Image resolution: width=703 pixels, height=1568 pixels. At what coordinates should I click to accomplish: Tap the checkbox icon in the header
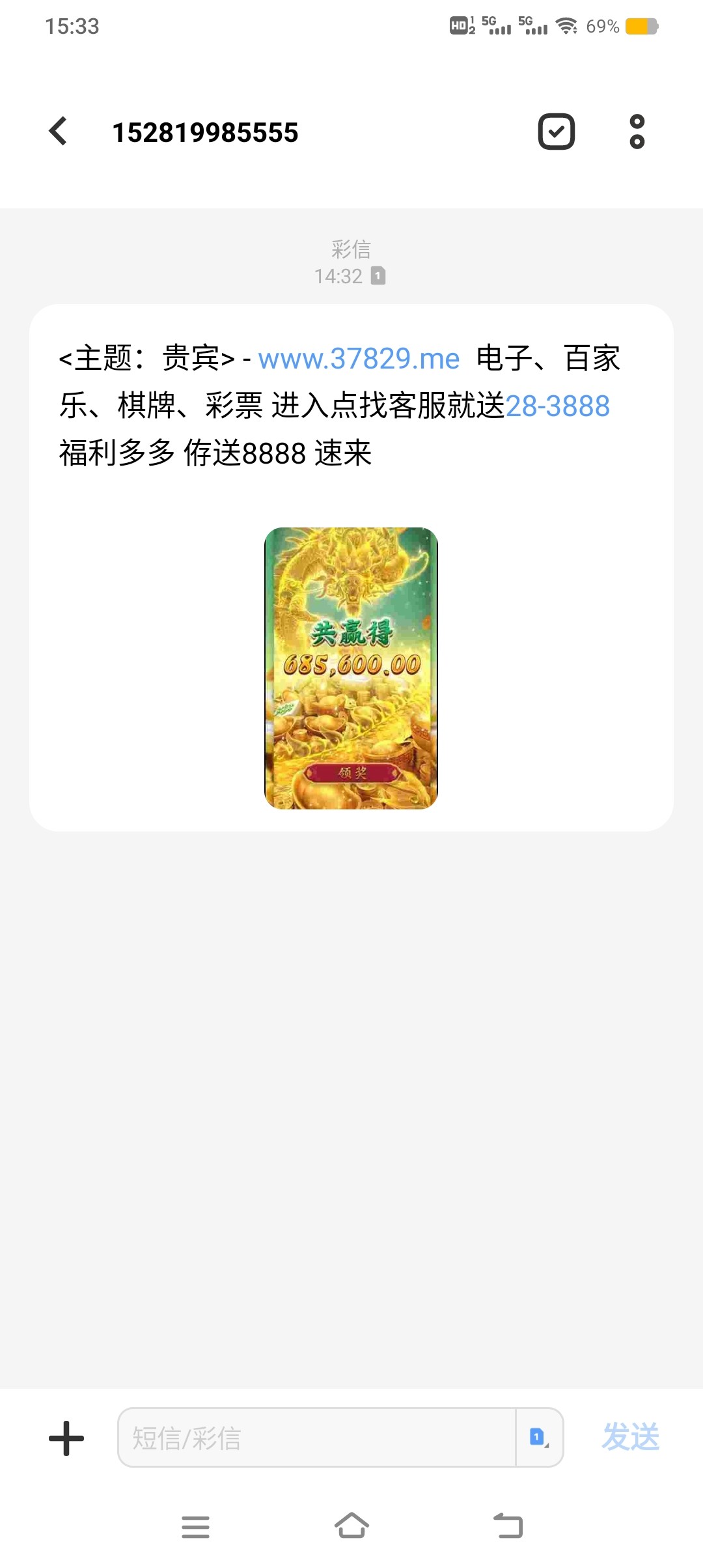[x=556, y=132]
